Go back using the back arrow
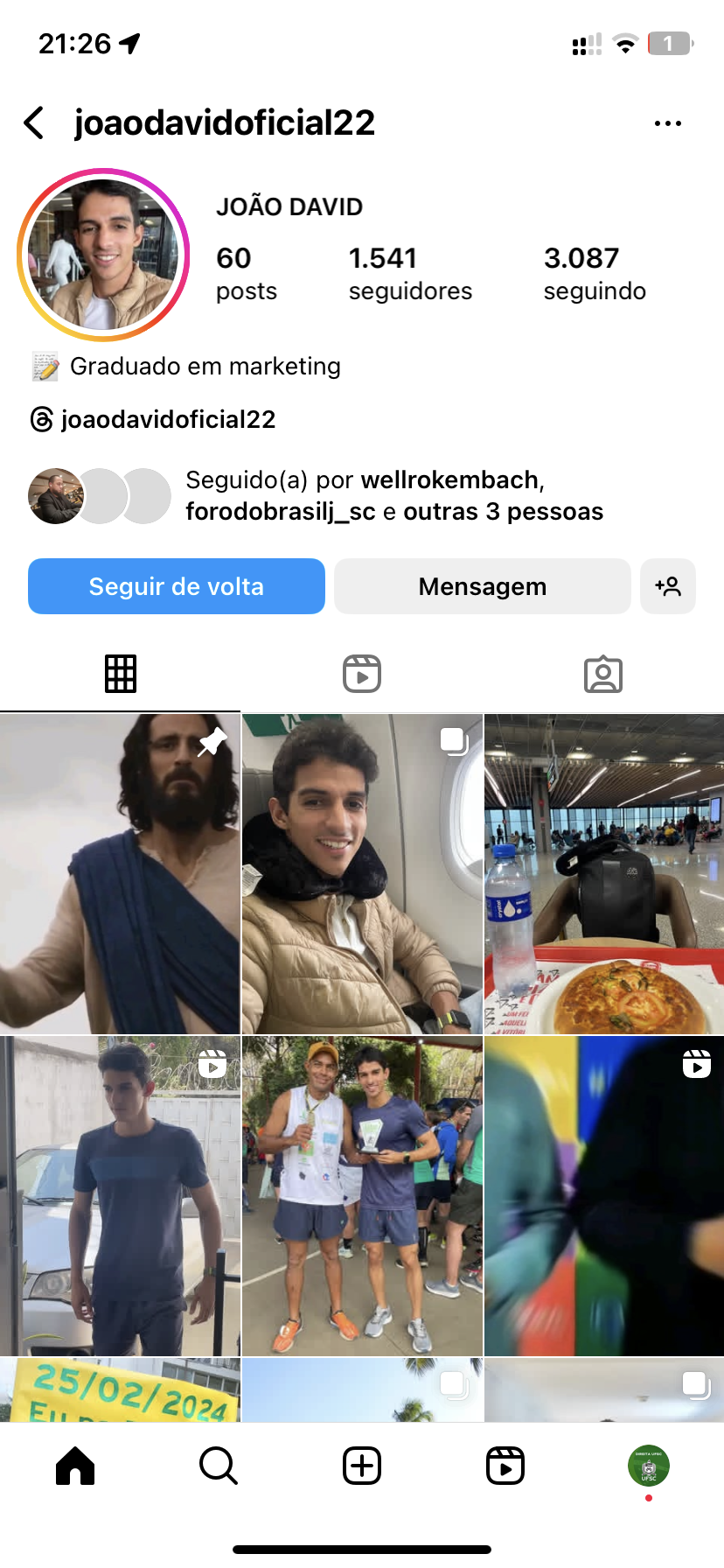 [35, 123]
